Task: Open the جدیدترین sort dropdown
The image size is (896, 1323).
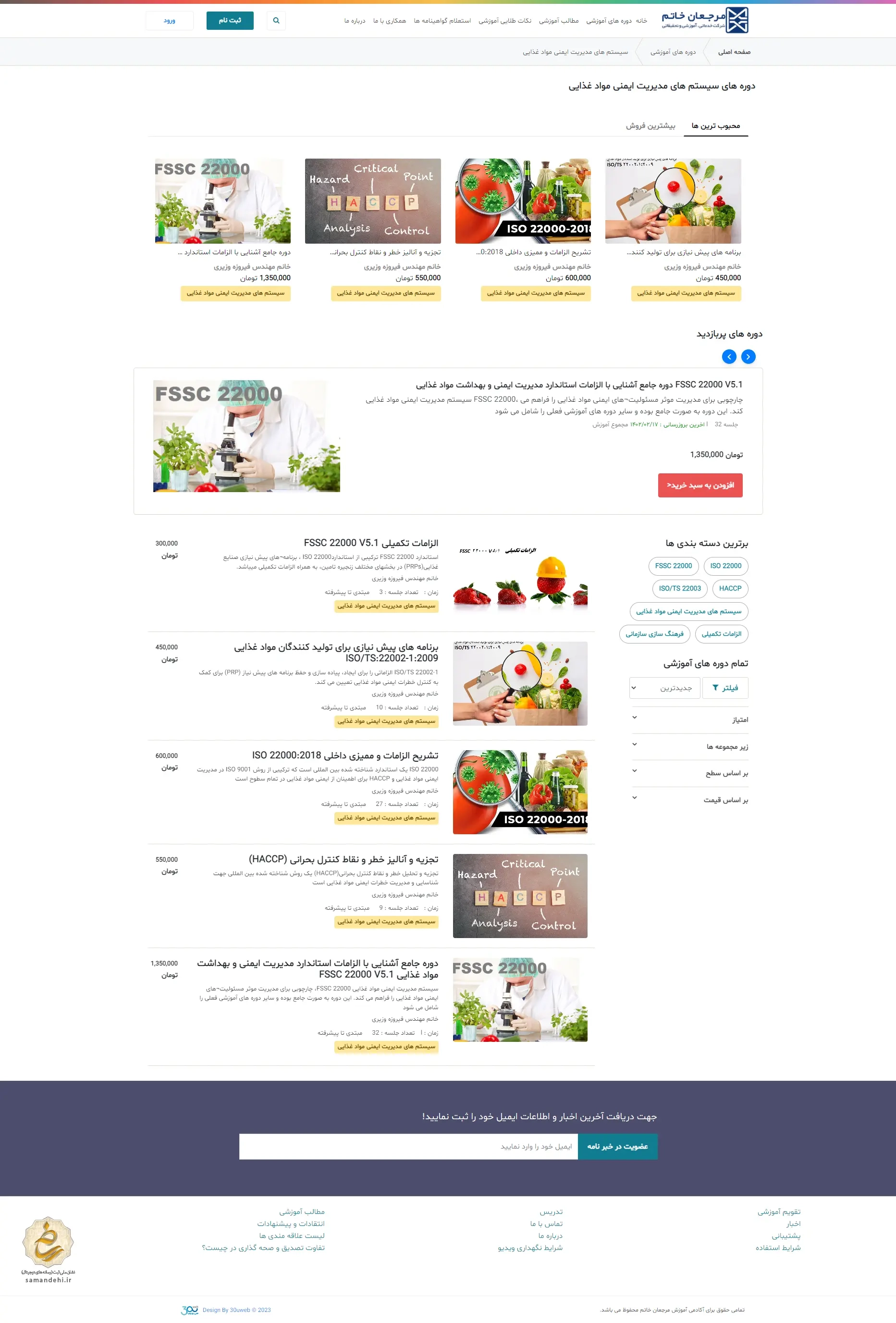Action: pos(664,688)
